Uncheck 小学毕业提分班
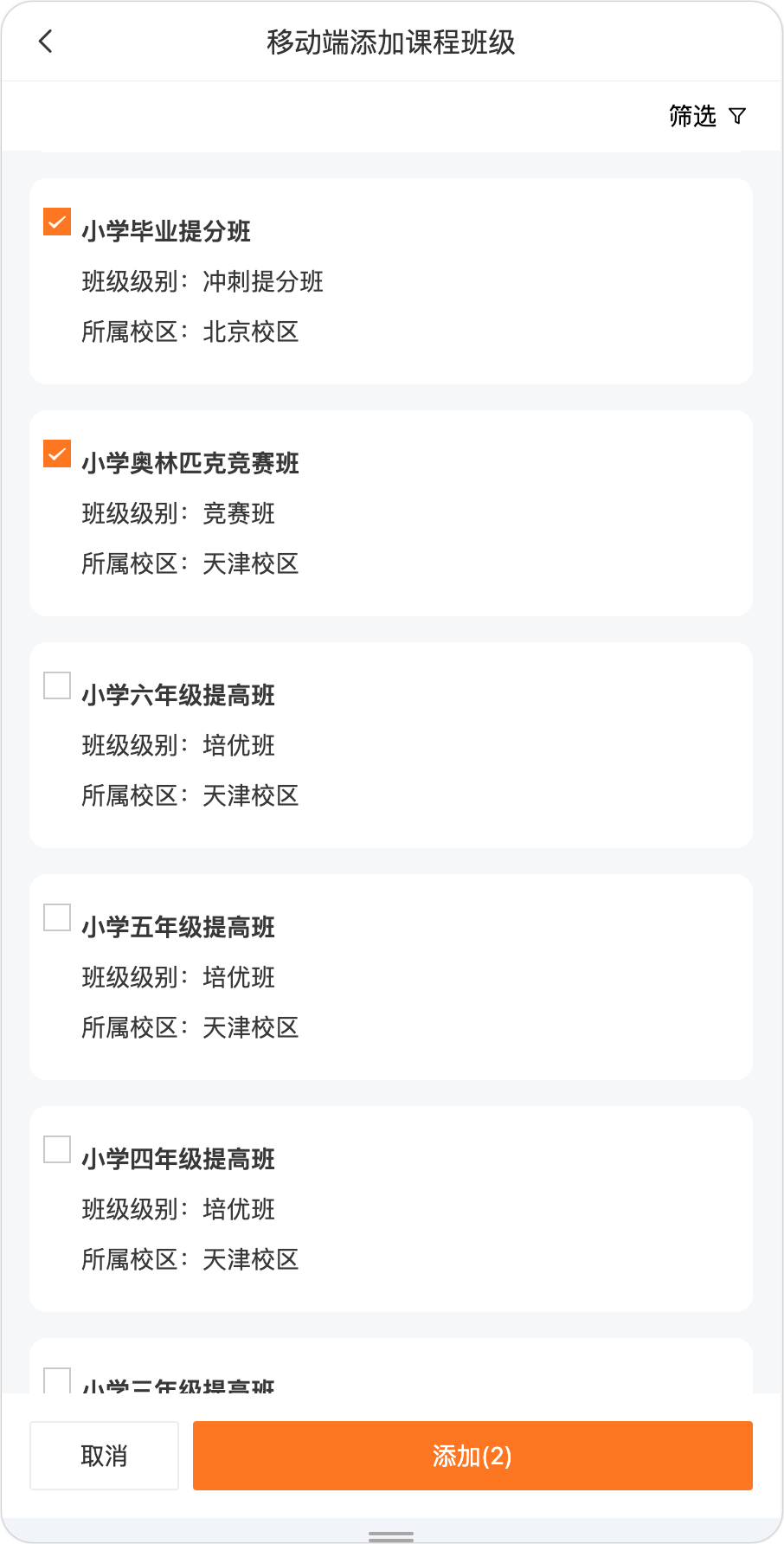 [x=57, y=222]
